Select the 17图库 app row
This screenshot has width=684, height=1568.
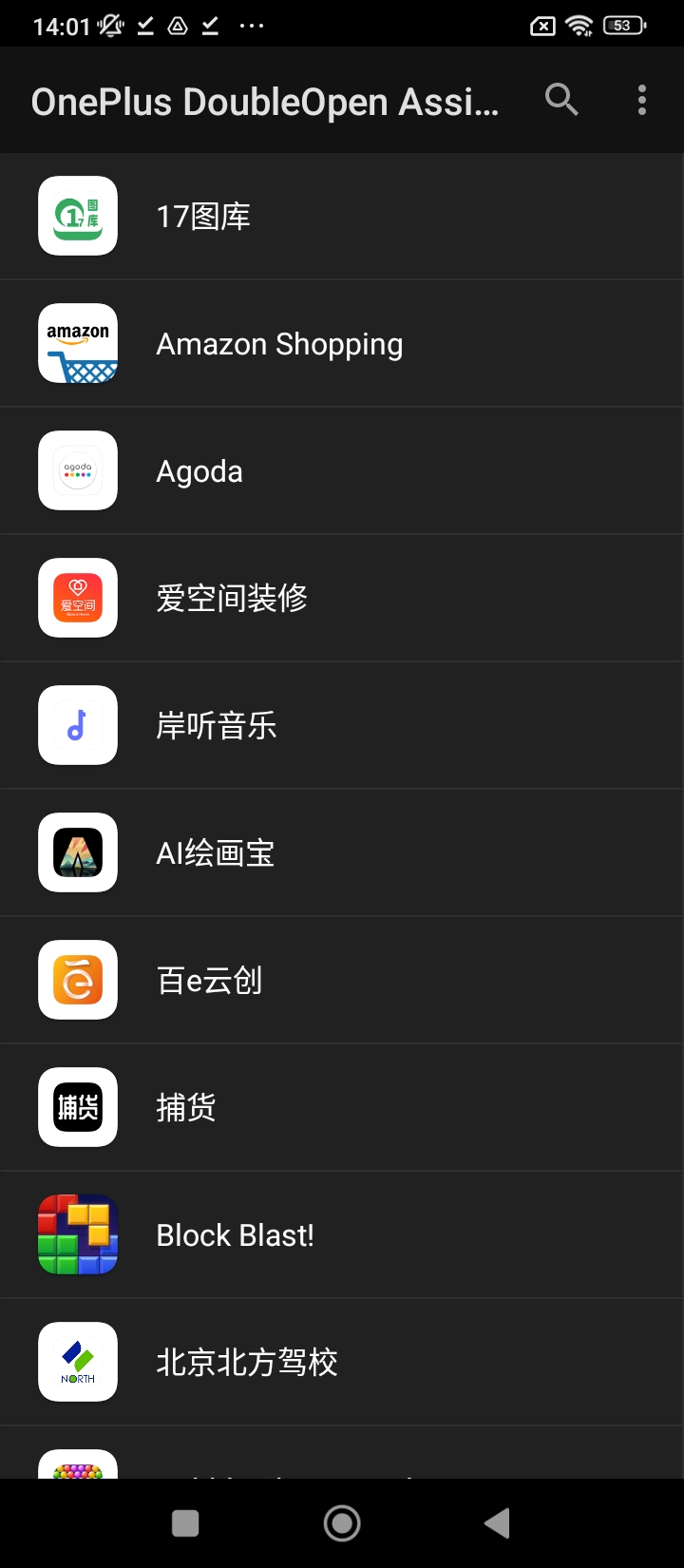[x=342, y=217]
